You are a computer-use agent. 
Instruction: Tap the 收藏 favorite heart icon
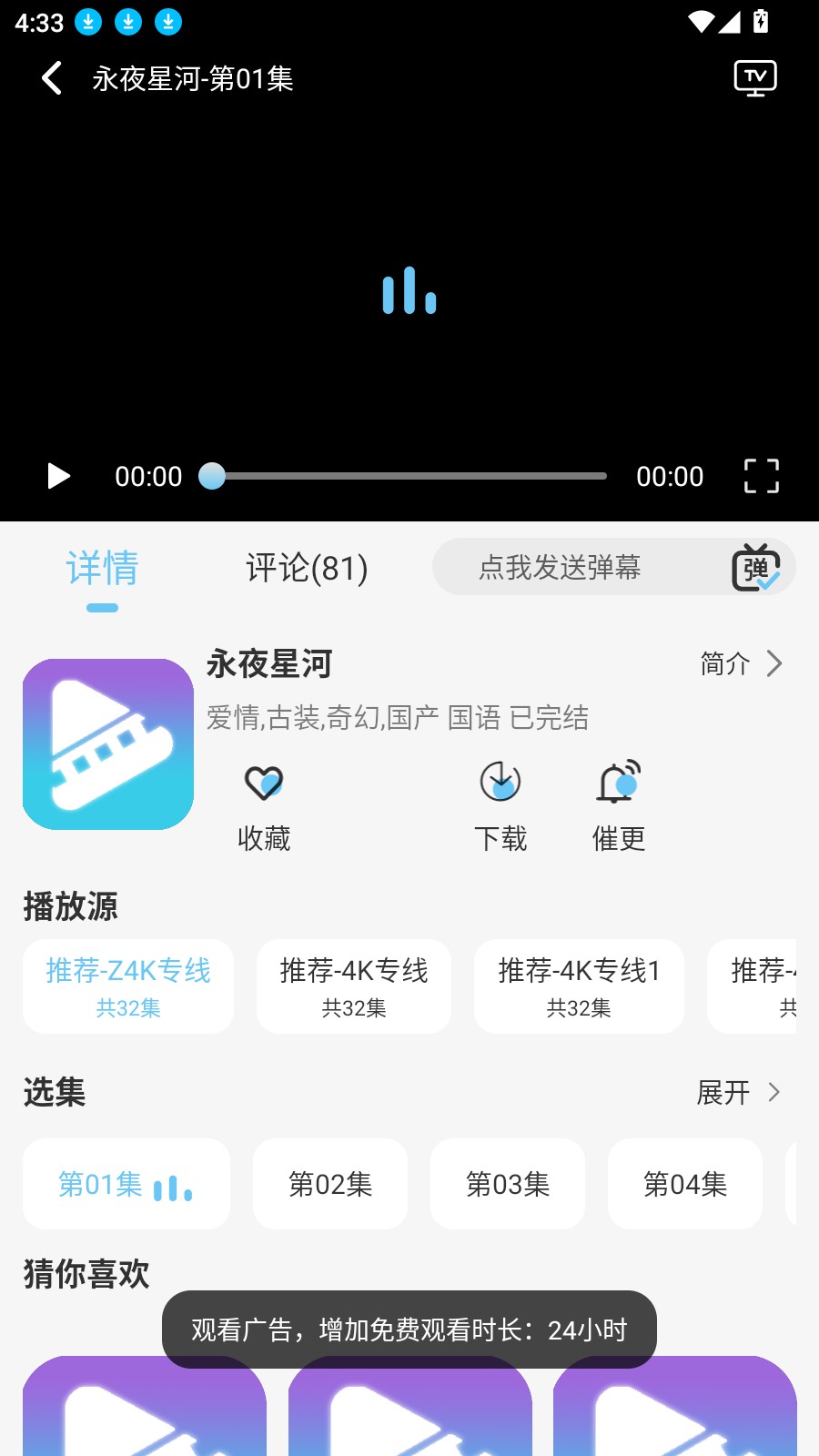[263, 783]
